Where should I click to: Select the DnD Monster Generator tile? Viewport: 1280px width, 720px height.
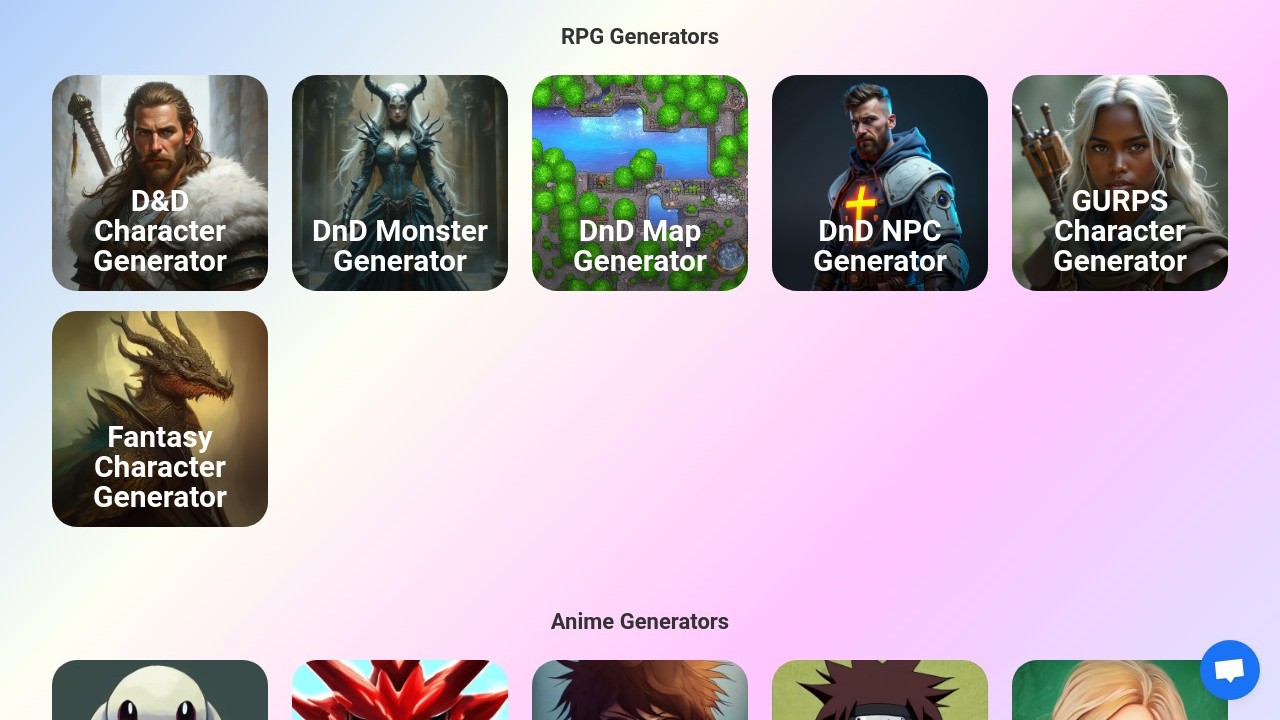tap(400, 183)
